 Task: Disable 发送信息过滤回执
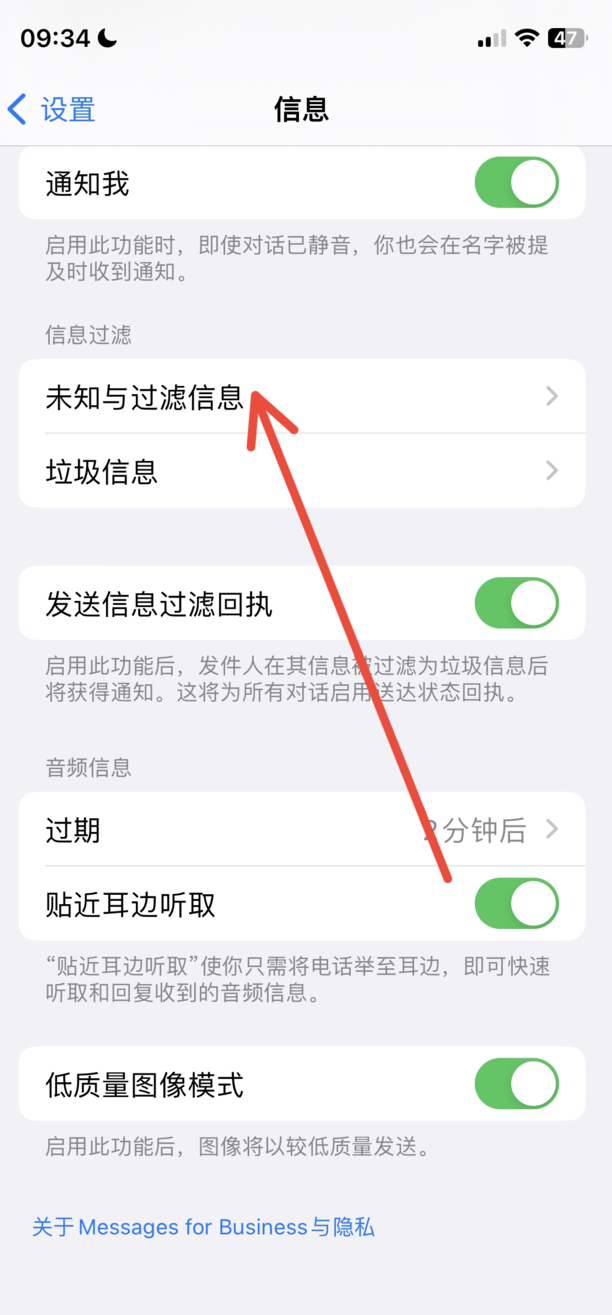516,603
